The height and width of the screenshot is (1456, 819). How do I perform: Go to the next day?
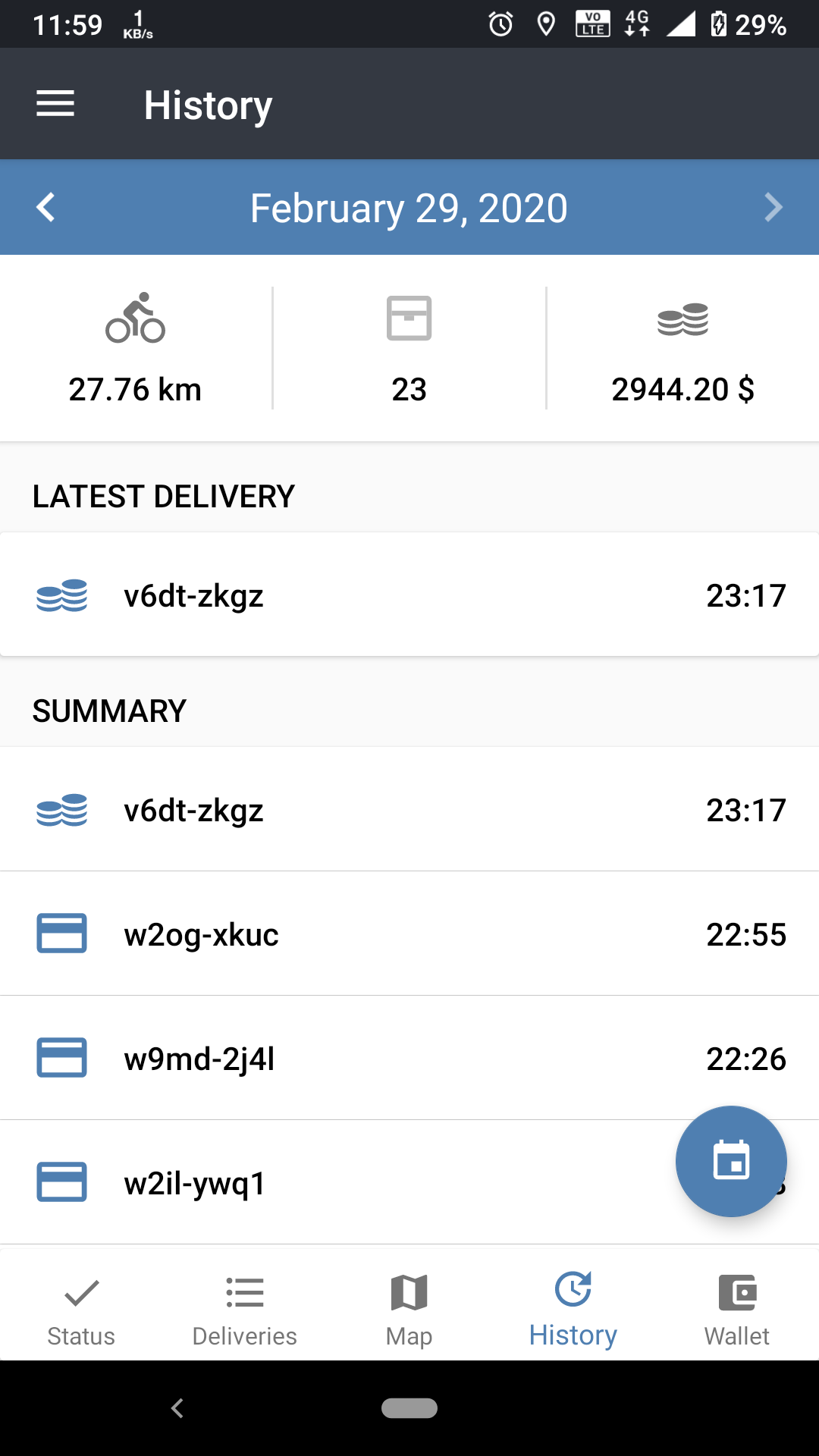click(x=773, y=207)
